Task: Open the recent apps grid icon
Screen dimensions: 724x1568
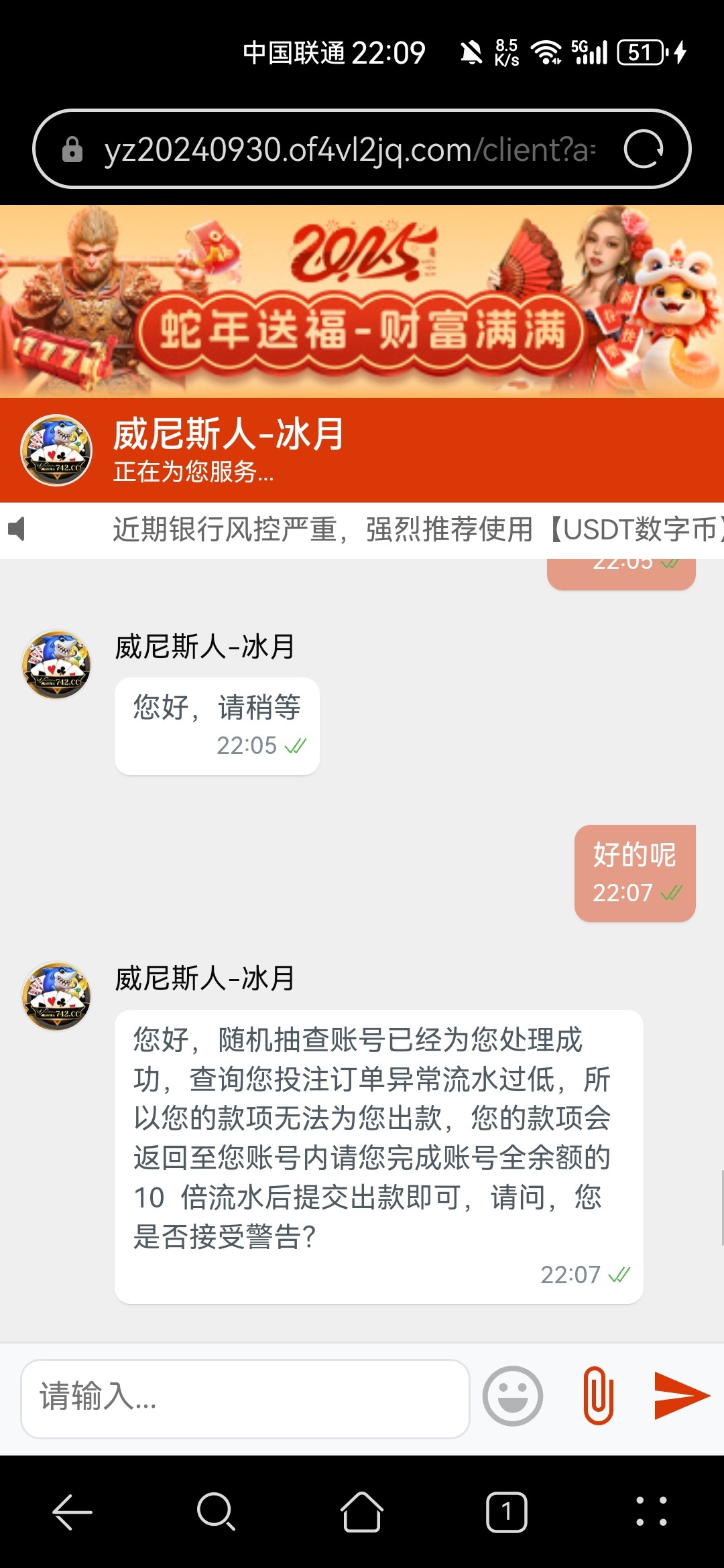Action: point(652,1511)
